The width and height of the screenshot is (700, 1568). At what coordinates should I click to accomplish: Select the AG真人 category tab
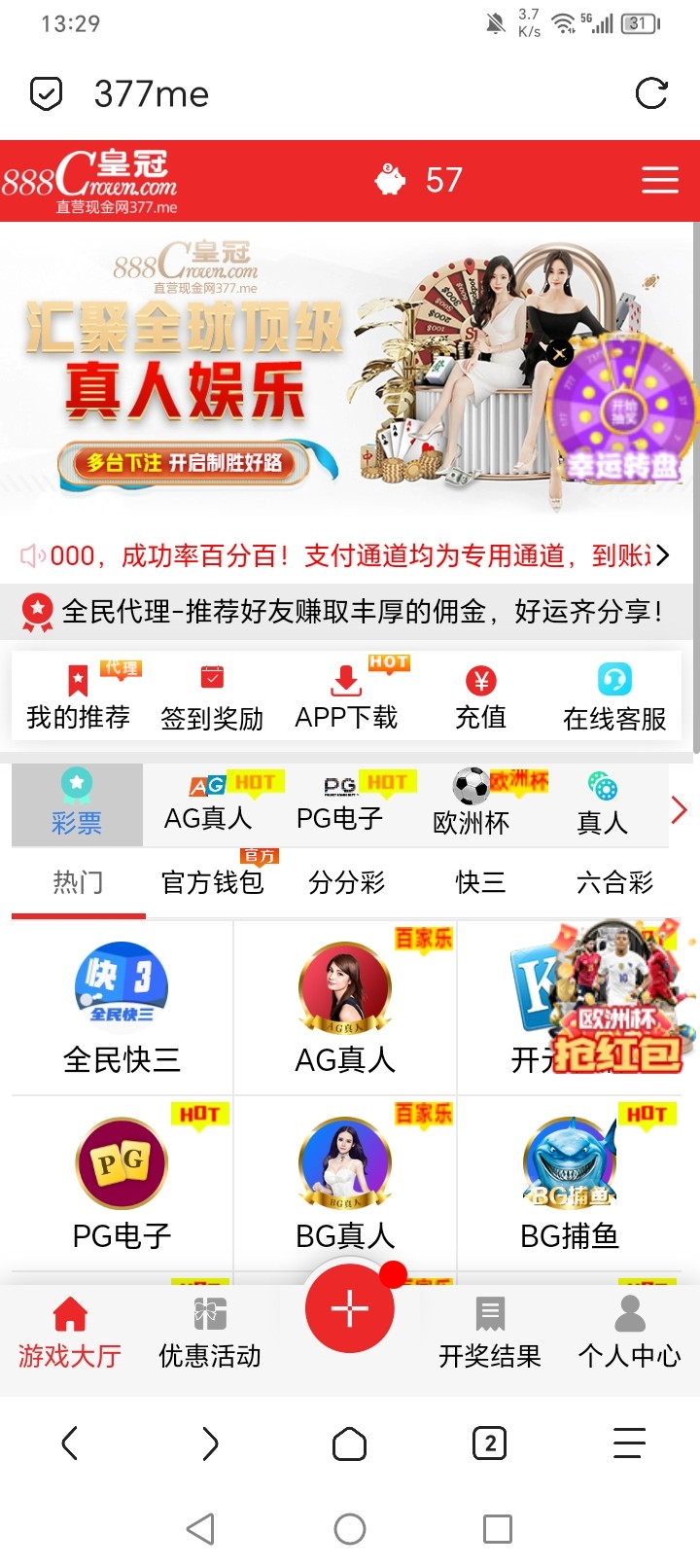(208, 804)
